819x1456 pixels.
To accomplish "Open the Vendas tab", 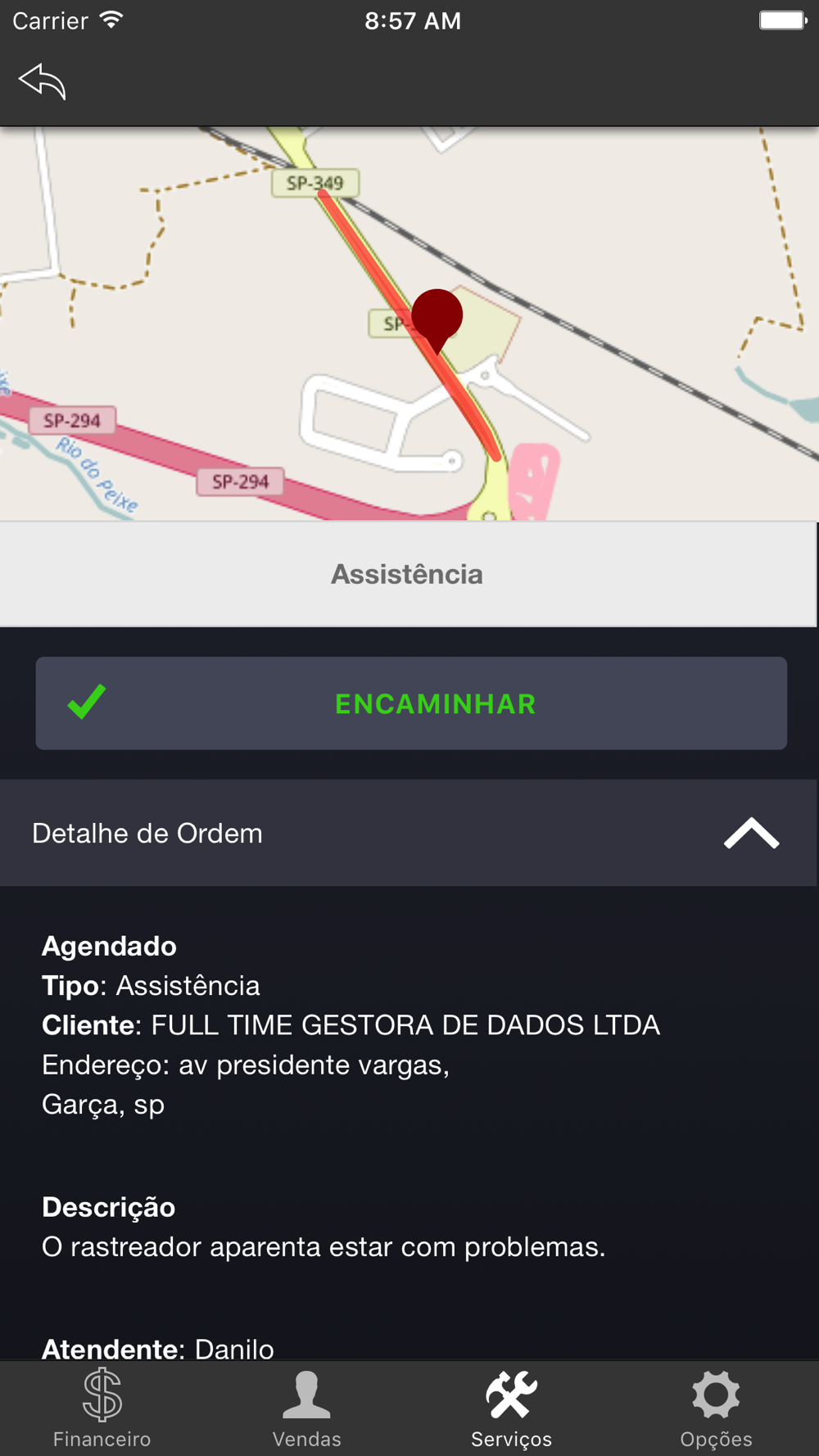I will pyautogui.click(x=307, y=1409).
